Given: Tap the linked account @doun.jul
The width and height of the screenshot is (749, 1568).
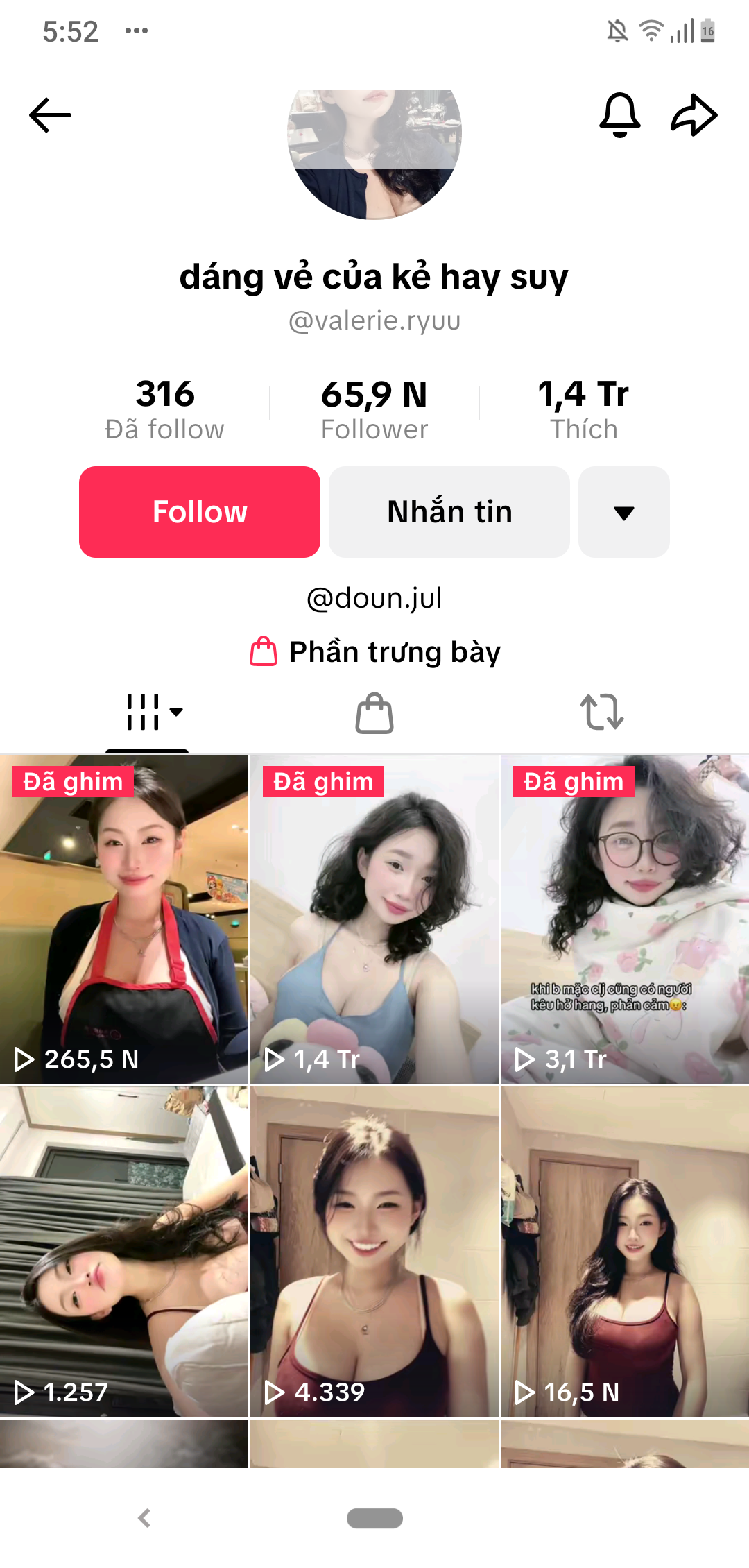Looking at the screenshot, I should [374, 597].
